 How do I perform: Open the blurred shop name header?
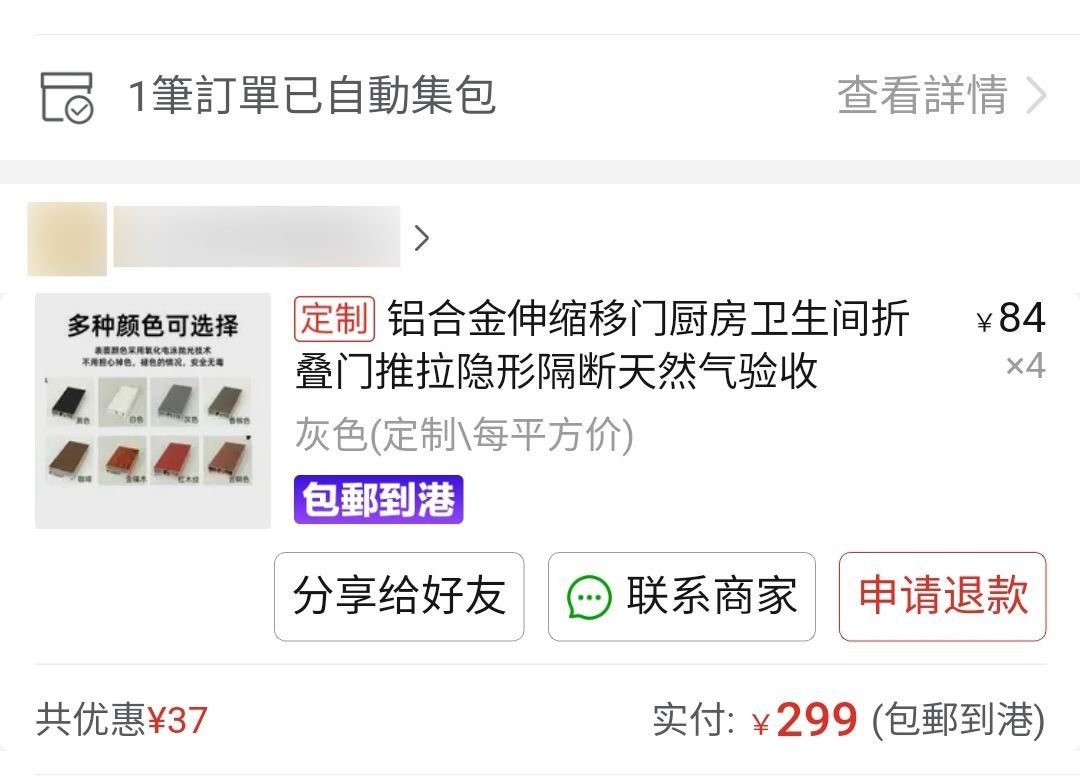tap(257, 237)
